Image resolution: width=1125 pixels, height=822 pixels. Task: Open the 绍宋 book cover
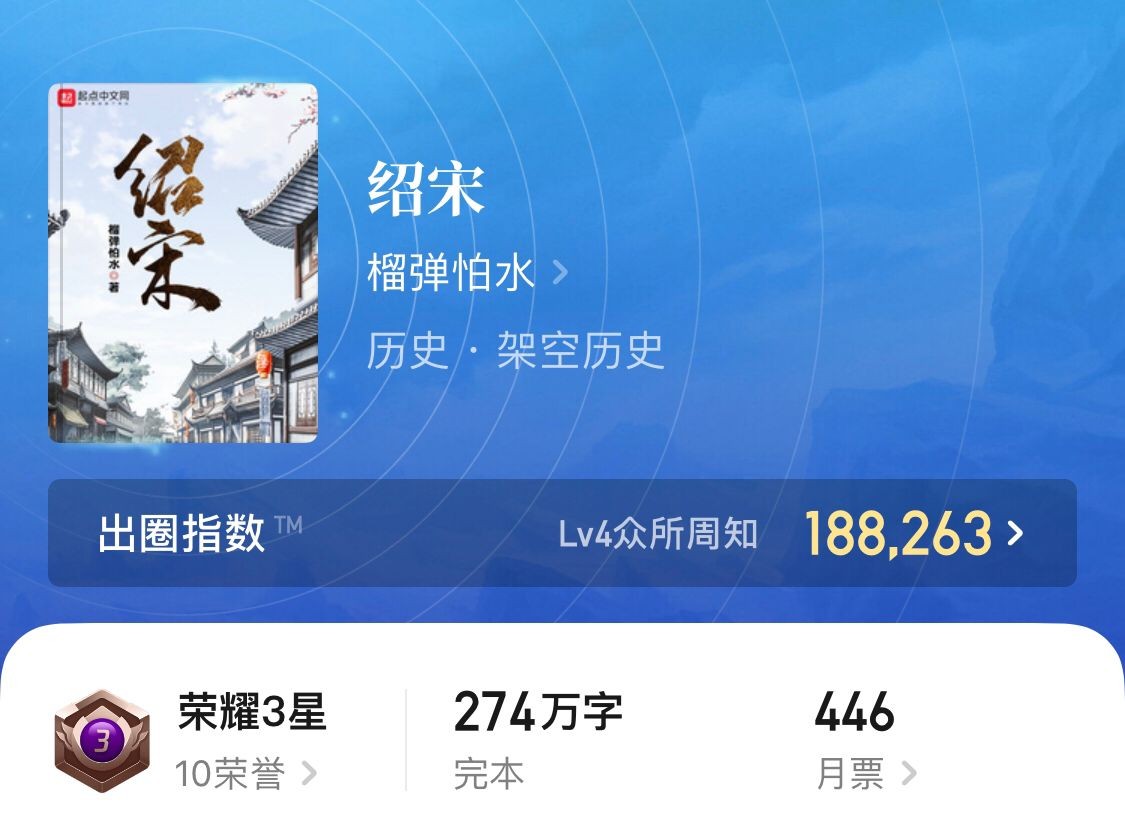click(x=183, y=263)
